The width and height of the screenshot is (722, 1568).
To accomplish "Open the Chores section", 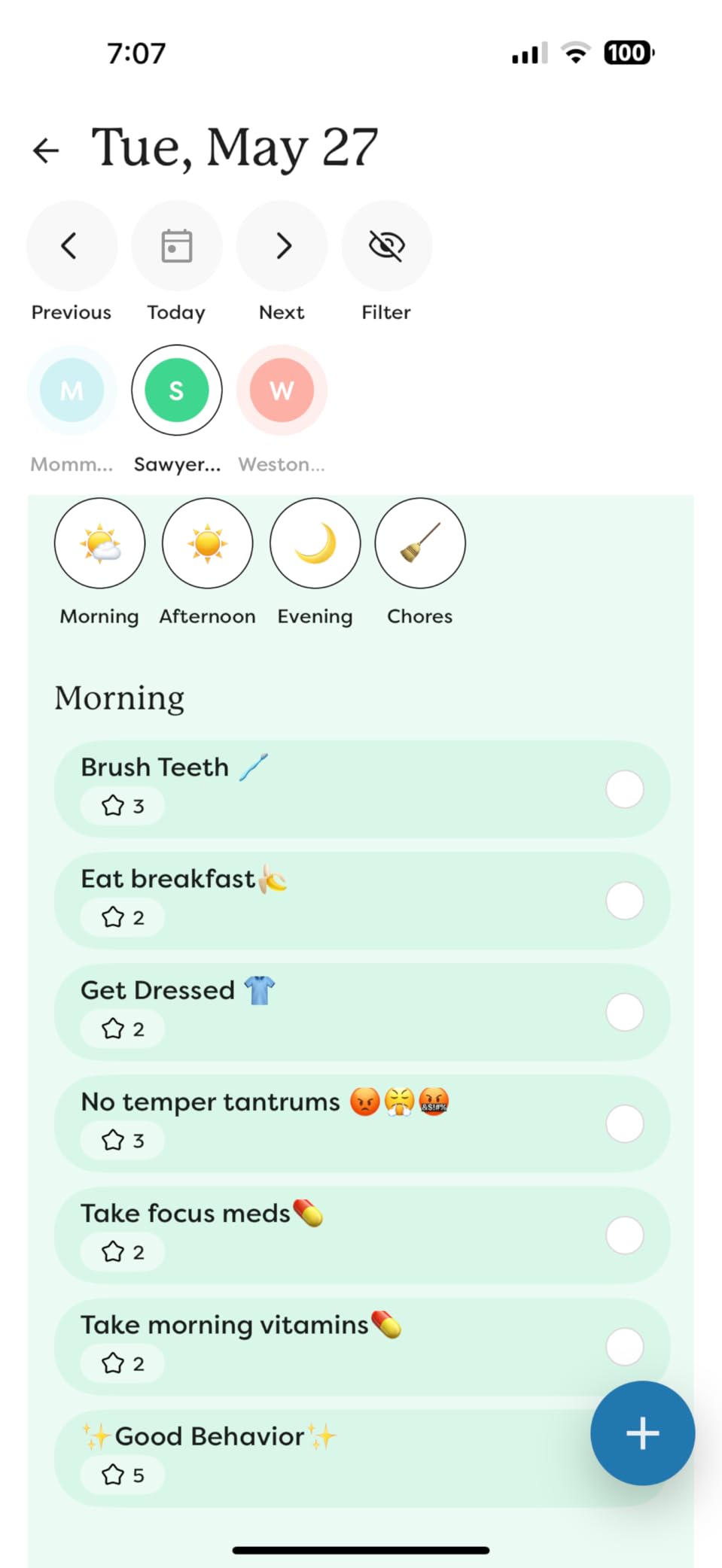I will pyautogui.click(x=420, y=543).
